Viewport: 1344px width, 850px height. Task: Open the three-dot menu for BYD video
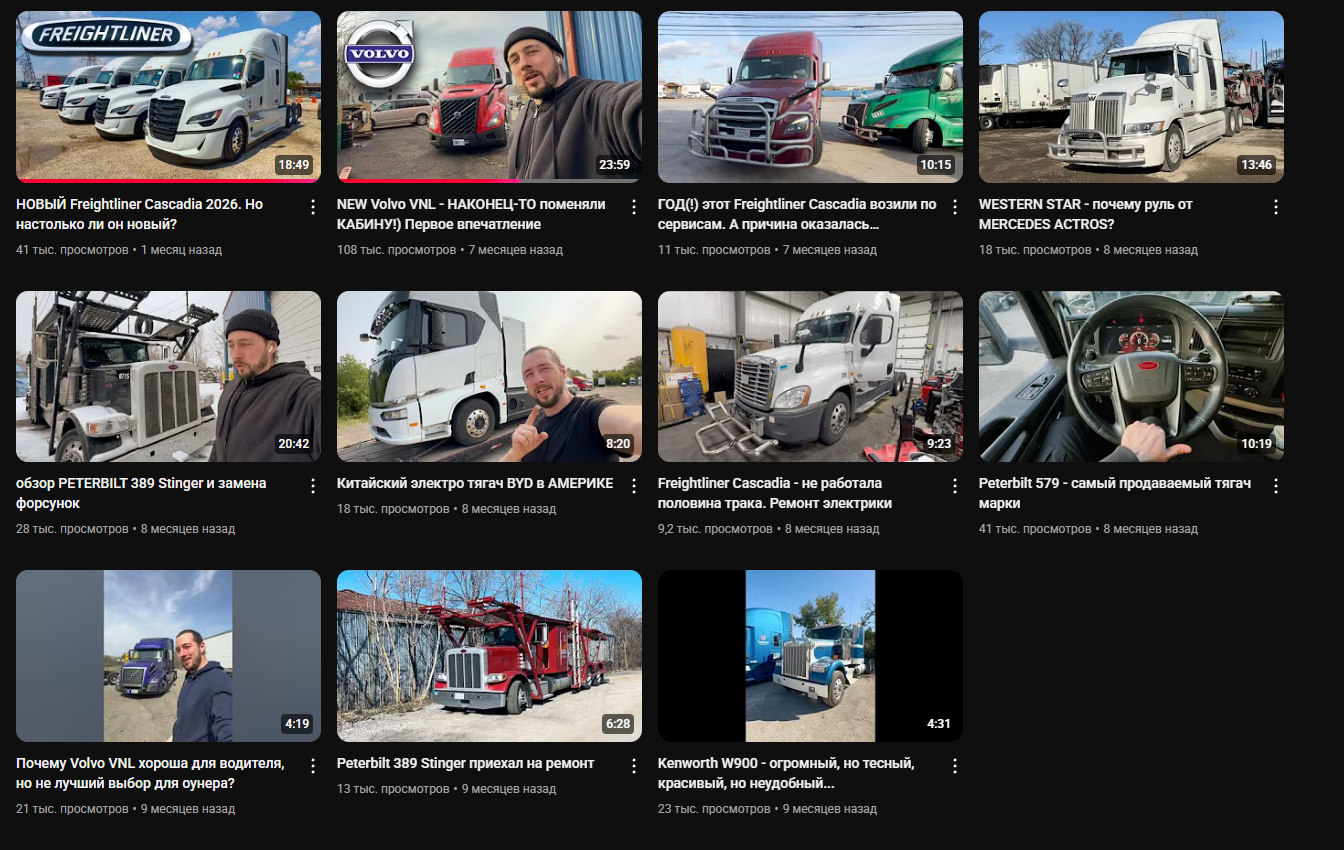(633, 486)
